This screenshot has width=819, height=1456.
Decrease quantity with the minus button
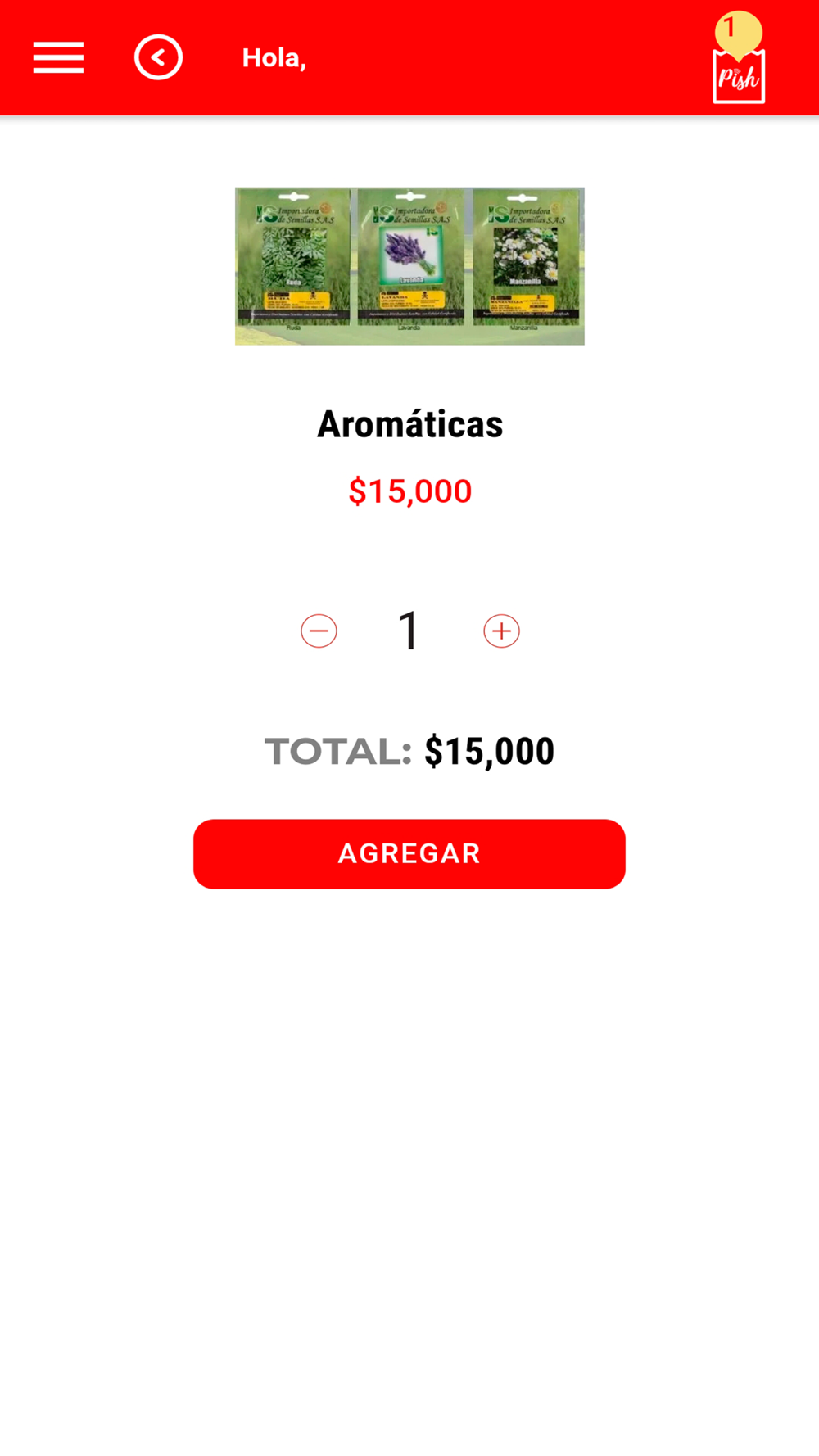[319, 631]
